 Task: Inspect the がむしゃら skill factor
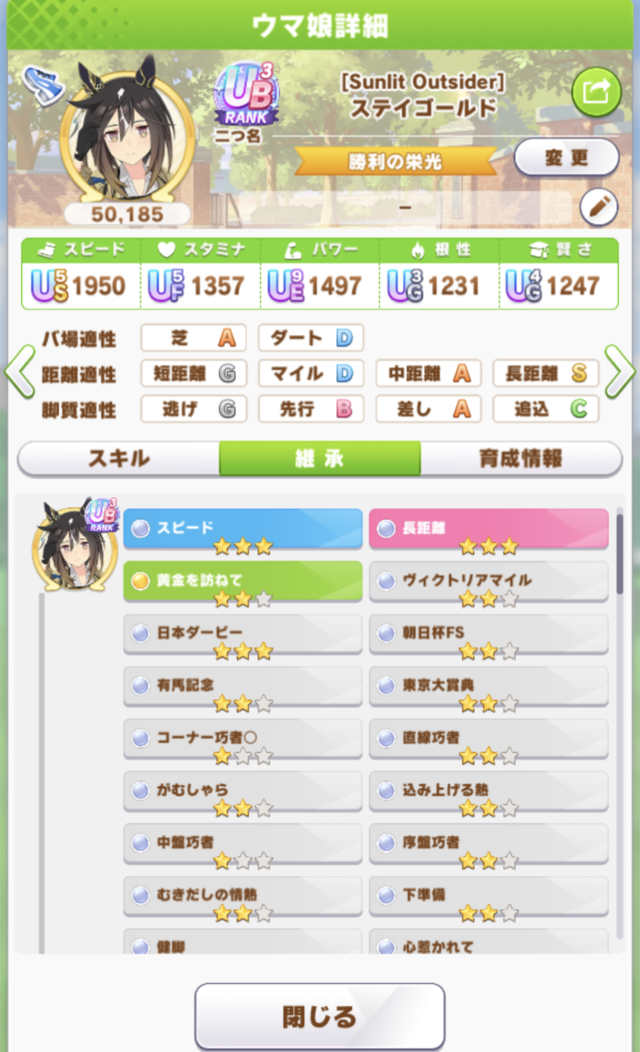242,793
